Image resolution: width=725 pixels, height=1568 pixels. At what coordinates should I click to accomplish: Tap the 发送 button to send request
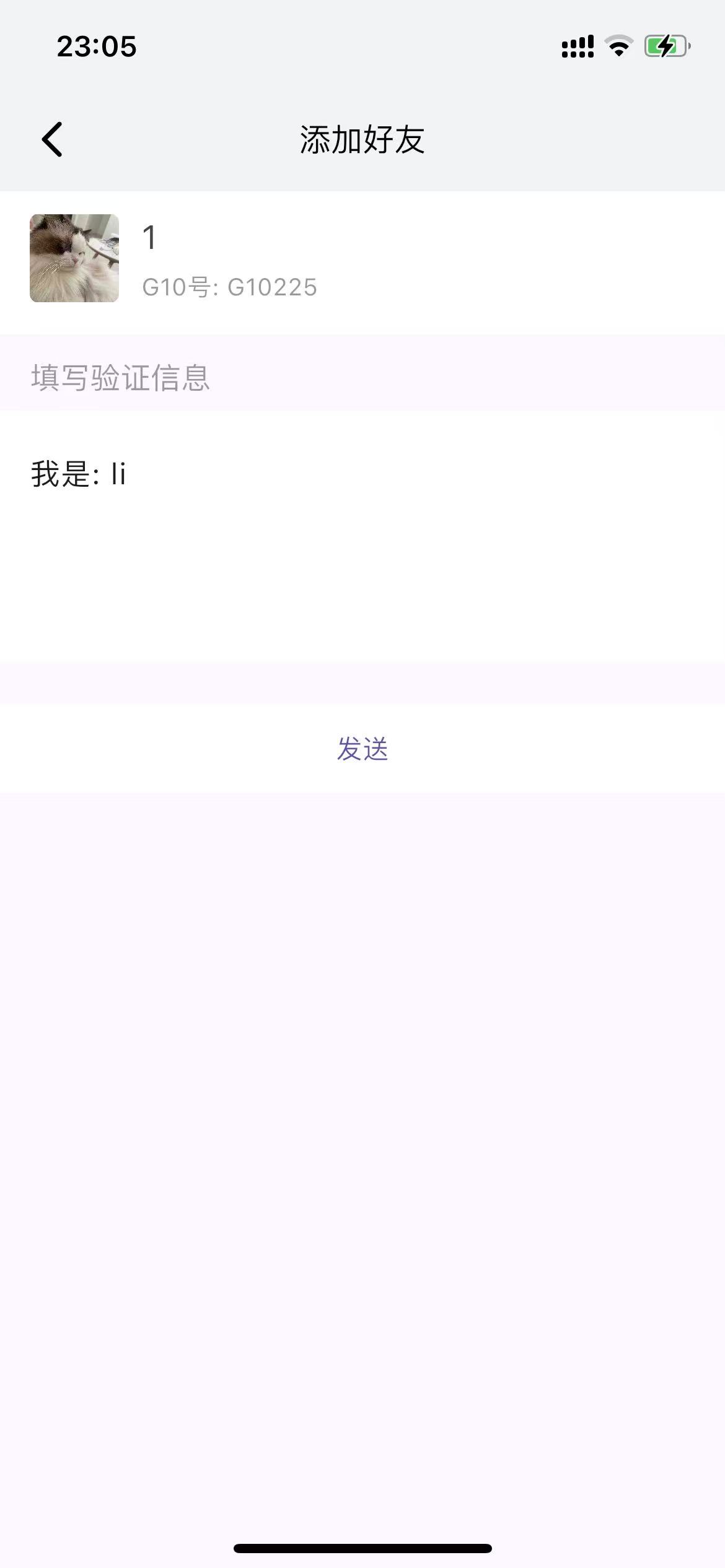pos(362,748)
